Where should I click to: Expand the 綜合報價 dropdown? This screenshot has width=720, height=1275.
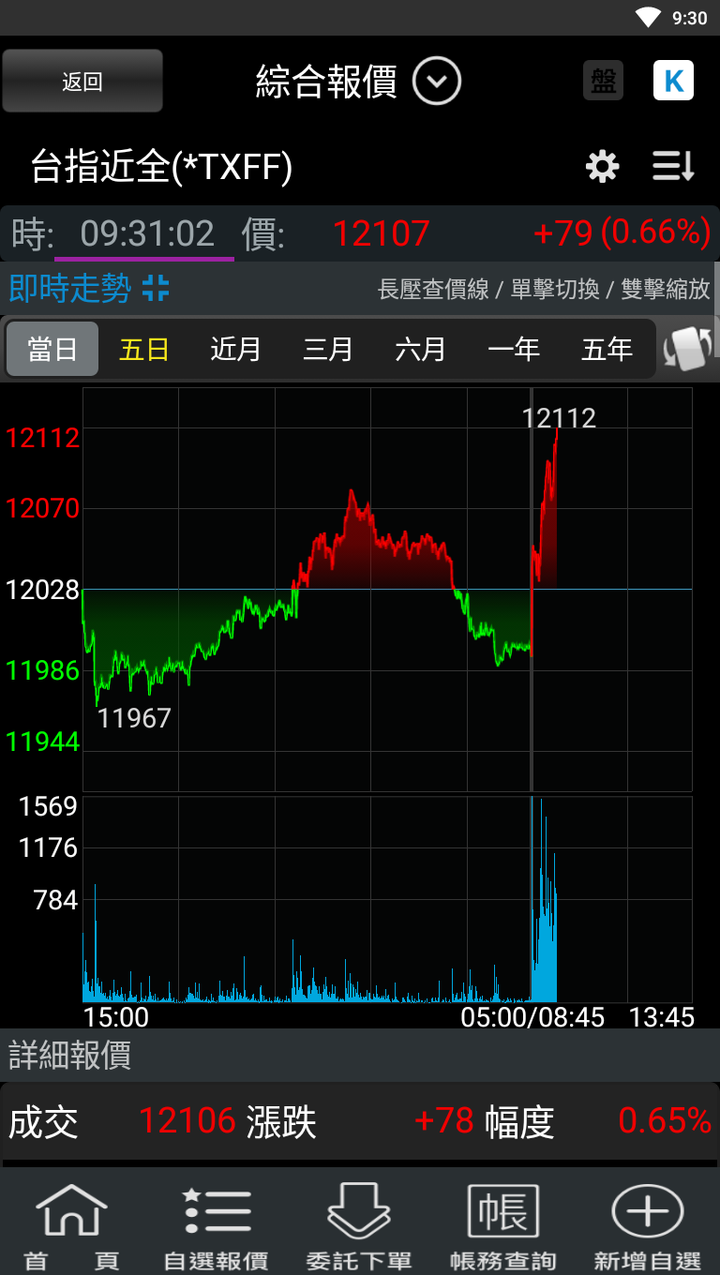pyautogui.click(x=437, y=81)
